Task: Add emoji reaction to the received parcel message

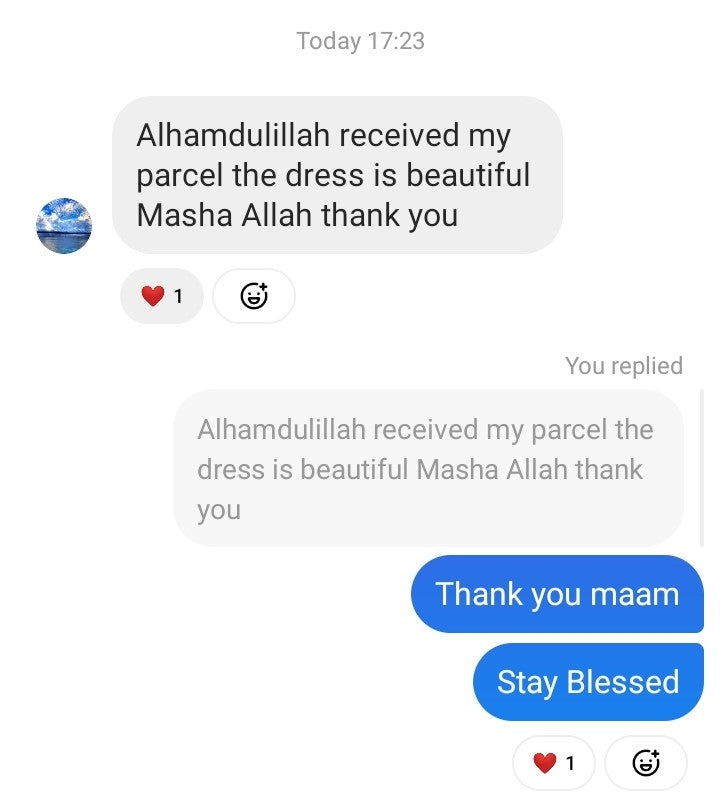Action: click(254, 296)
